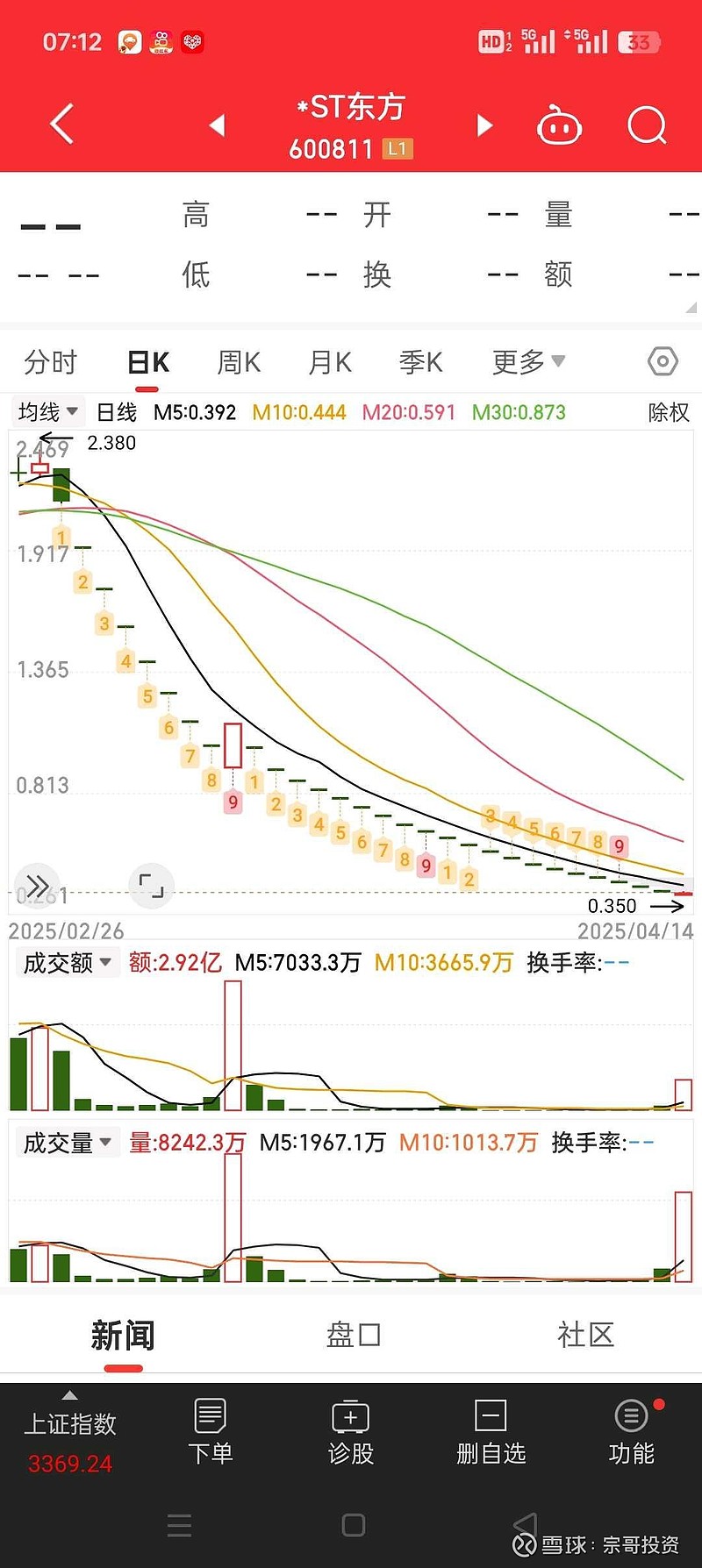
Task: Click the fullscreen icon on the K-line chart
Action: pyautogui.click(x=149, y=887)
